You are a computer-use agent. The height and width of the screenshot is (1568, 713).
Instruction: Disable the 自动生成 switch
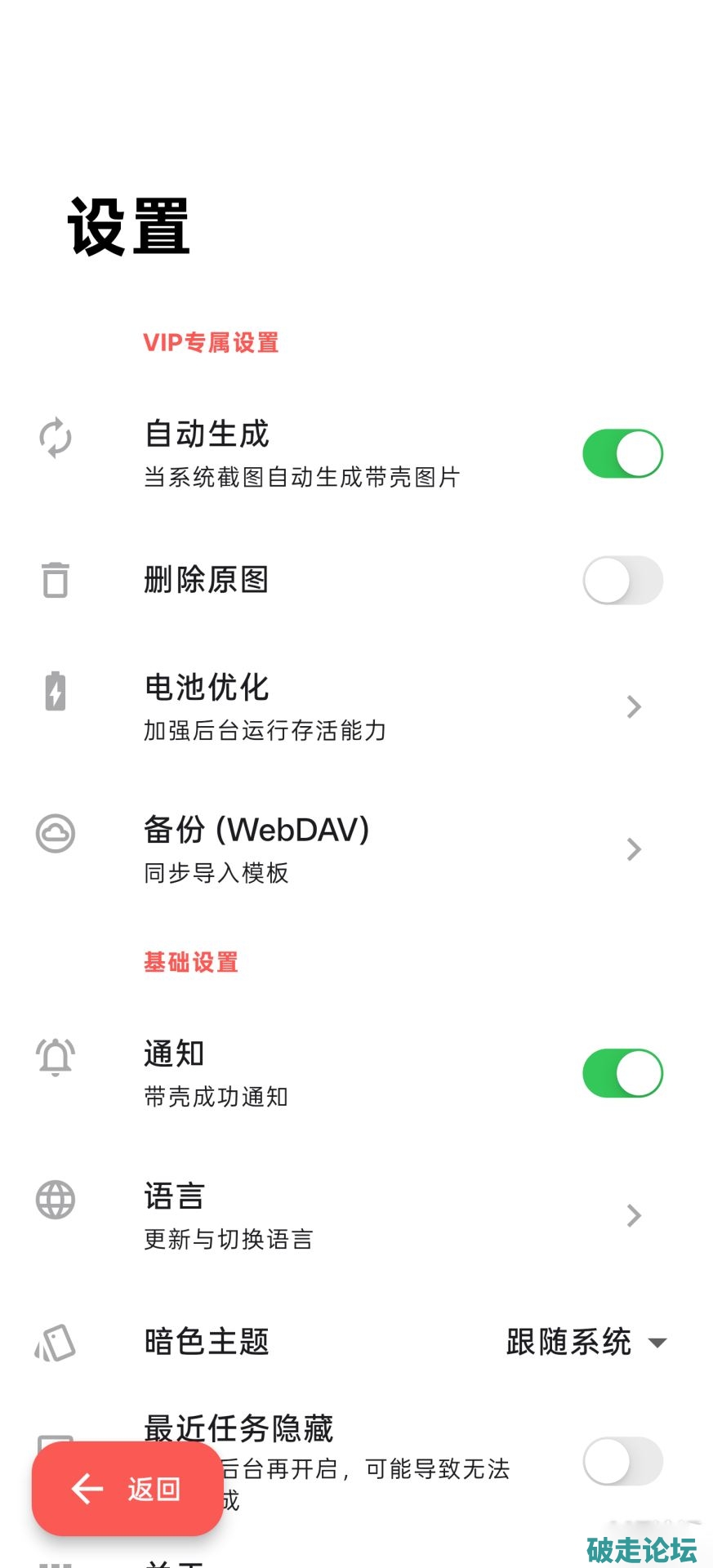622,453
